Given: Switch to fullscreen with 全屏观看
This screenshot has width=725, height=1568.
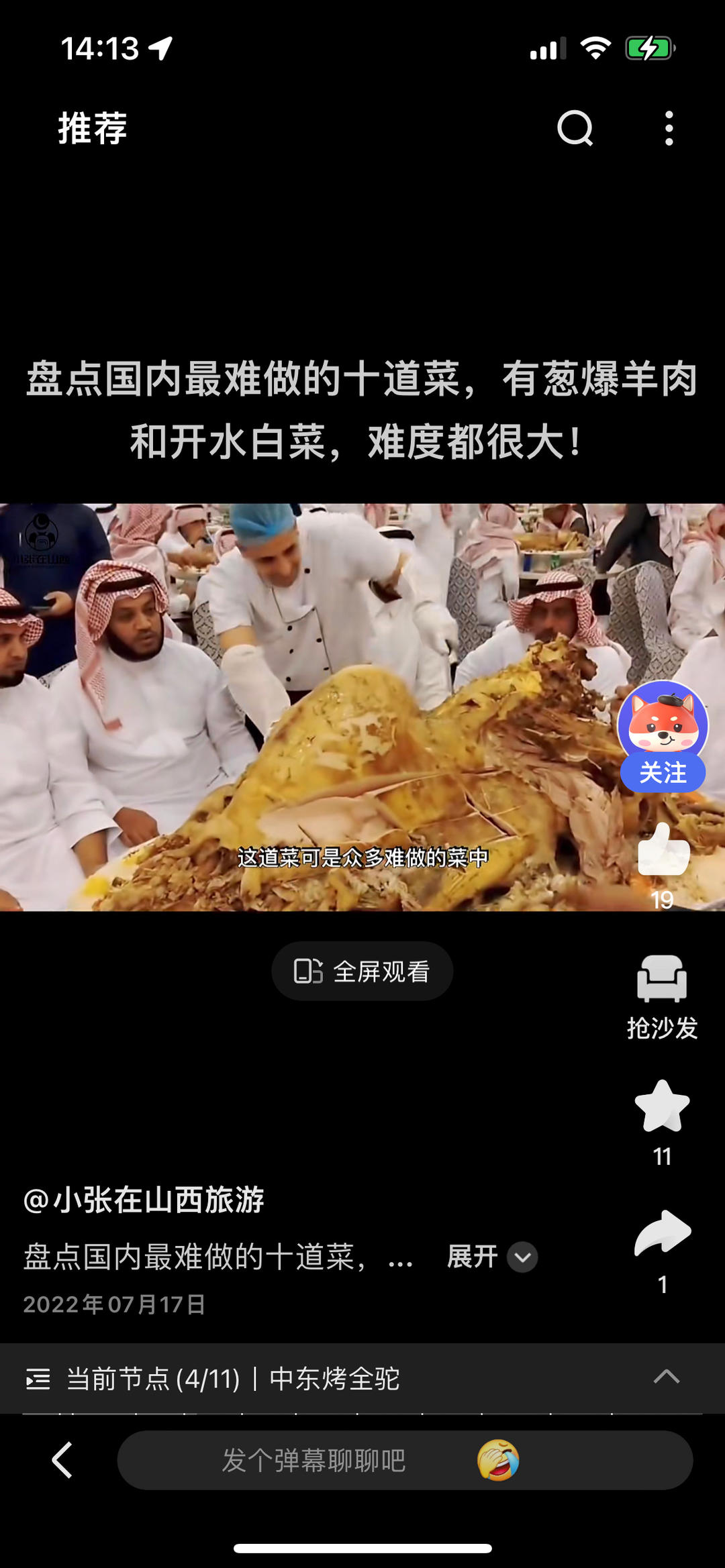Looking at the screenshot, I should click(x=362, y=971).
